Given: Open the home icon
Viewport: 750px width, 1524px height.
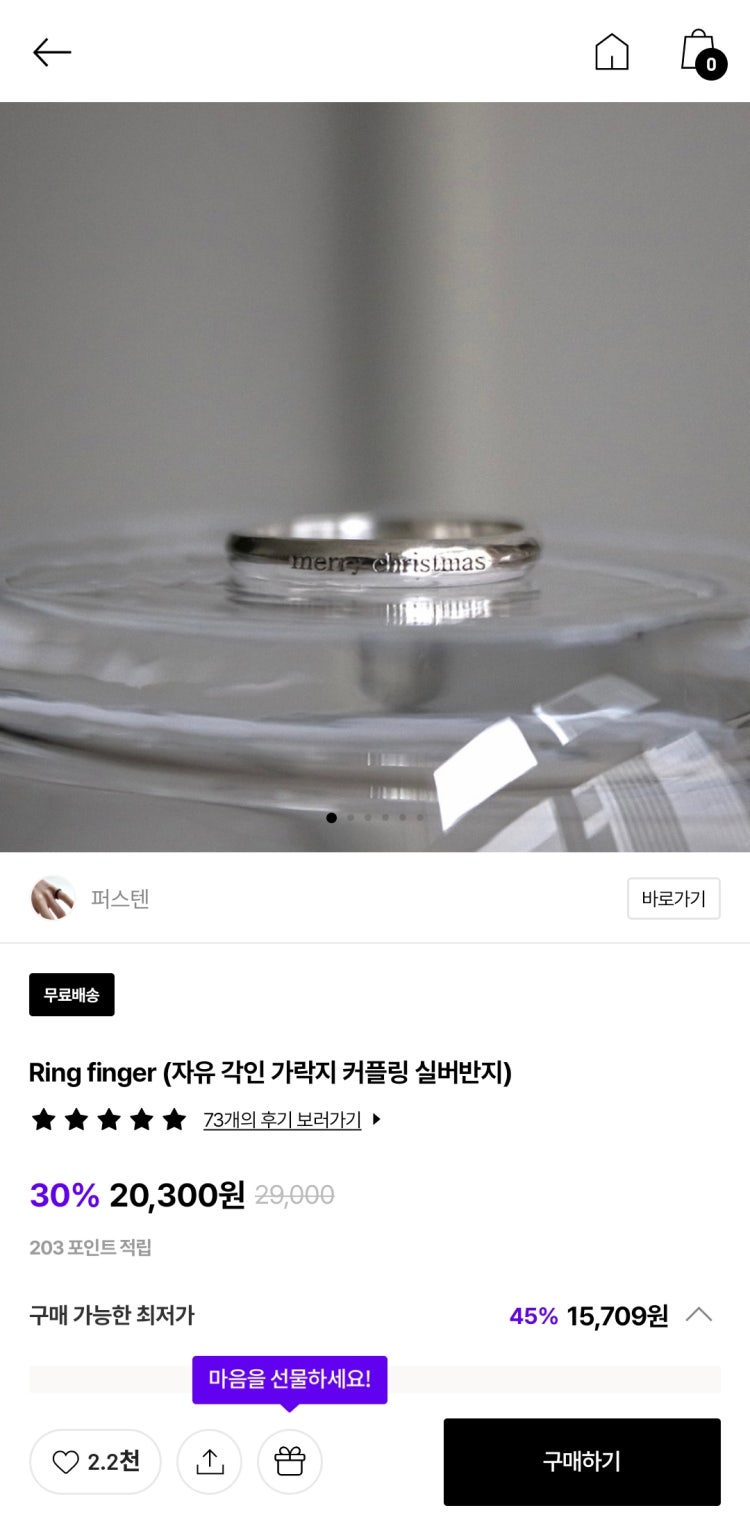Looking at the screenshot, I should tap(611, 52).
